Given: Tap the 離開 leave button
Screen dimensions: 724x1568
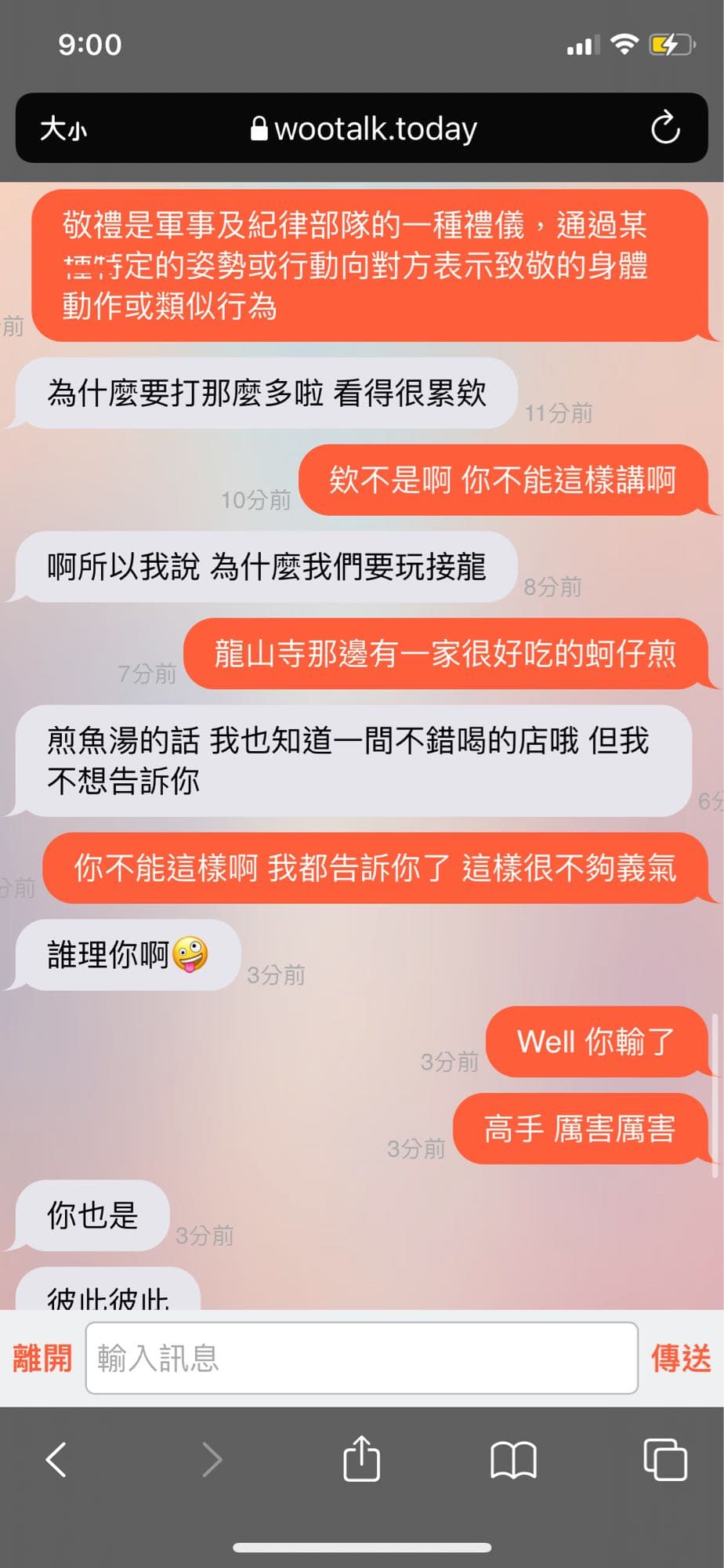Looking at the screenshot, I should coord(41,1359).
